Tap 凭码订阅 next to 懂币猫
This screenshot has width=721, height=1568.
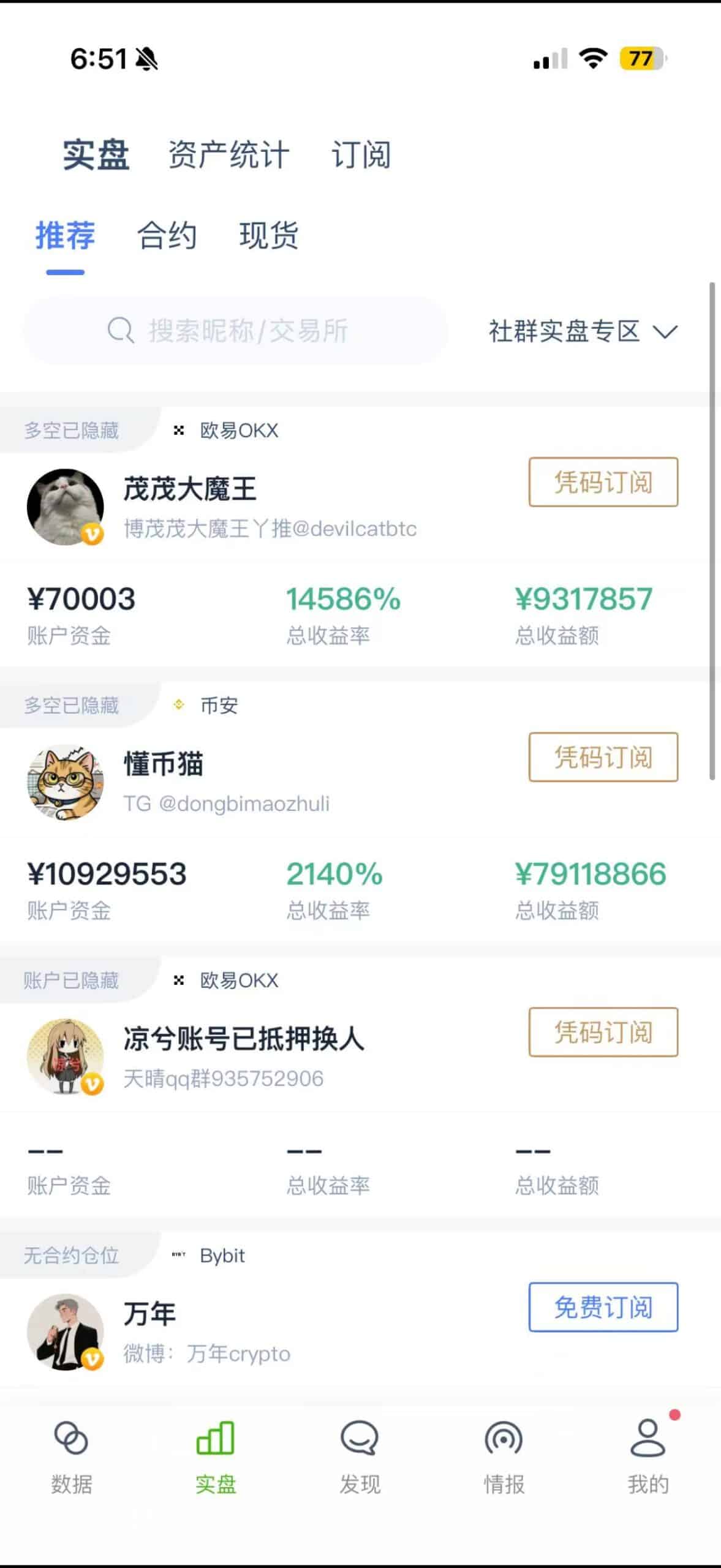point(603,757)
